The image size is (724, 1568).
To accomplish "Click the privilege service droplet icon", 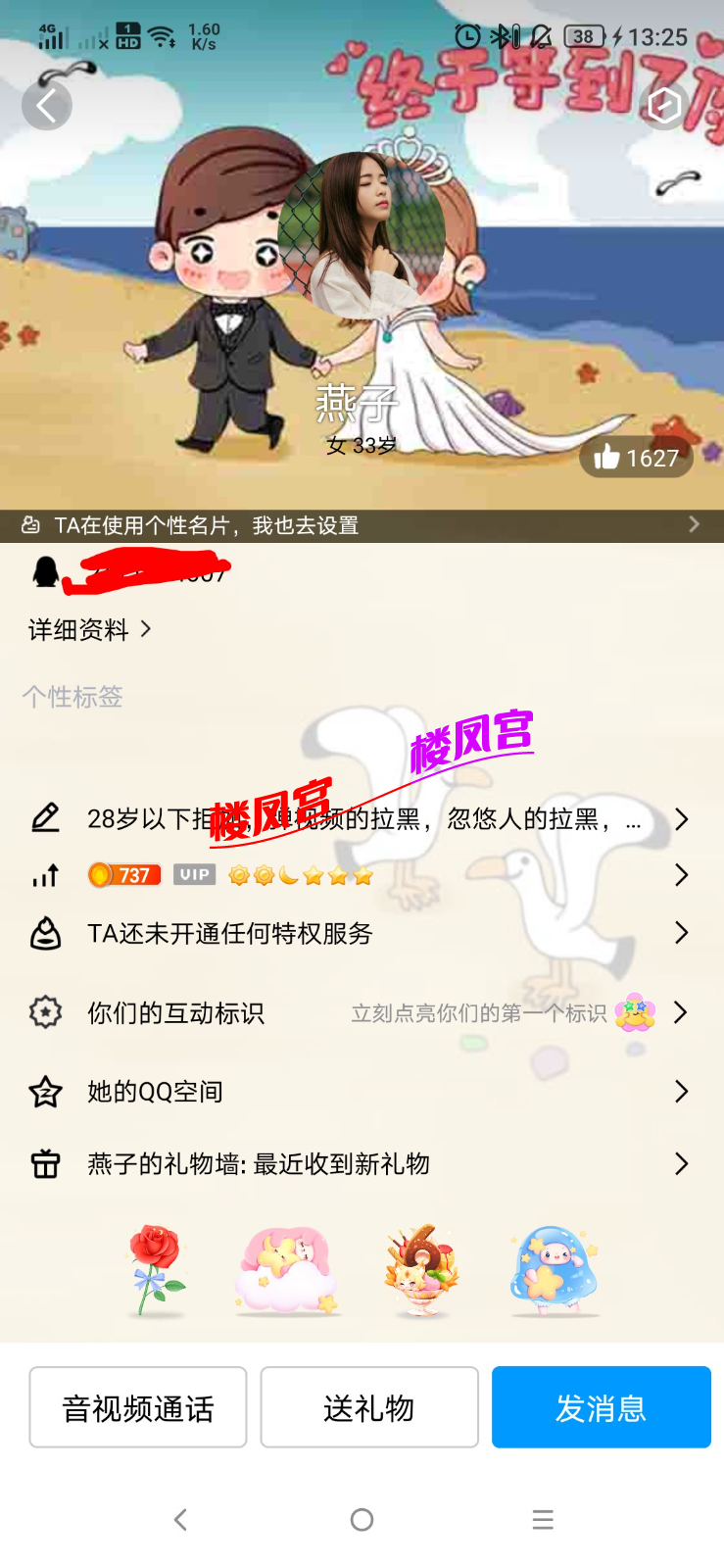I will 45,933.
